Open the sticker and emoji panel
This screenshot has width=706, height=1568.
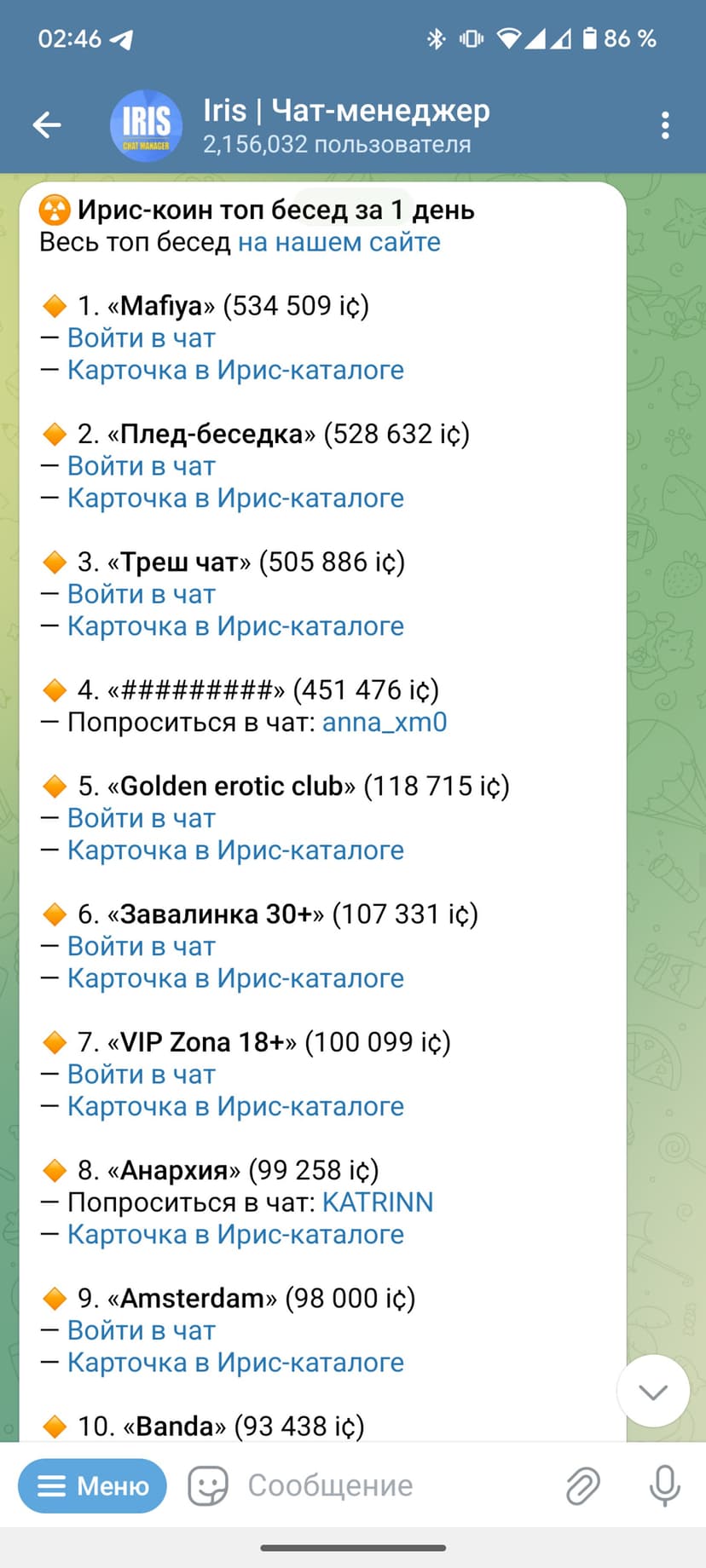208,1486
